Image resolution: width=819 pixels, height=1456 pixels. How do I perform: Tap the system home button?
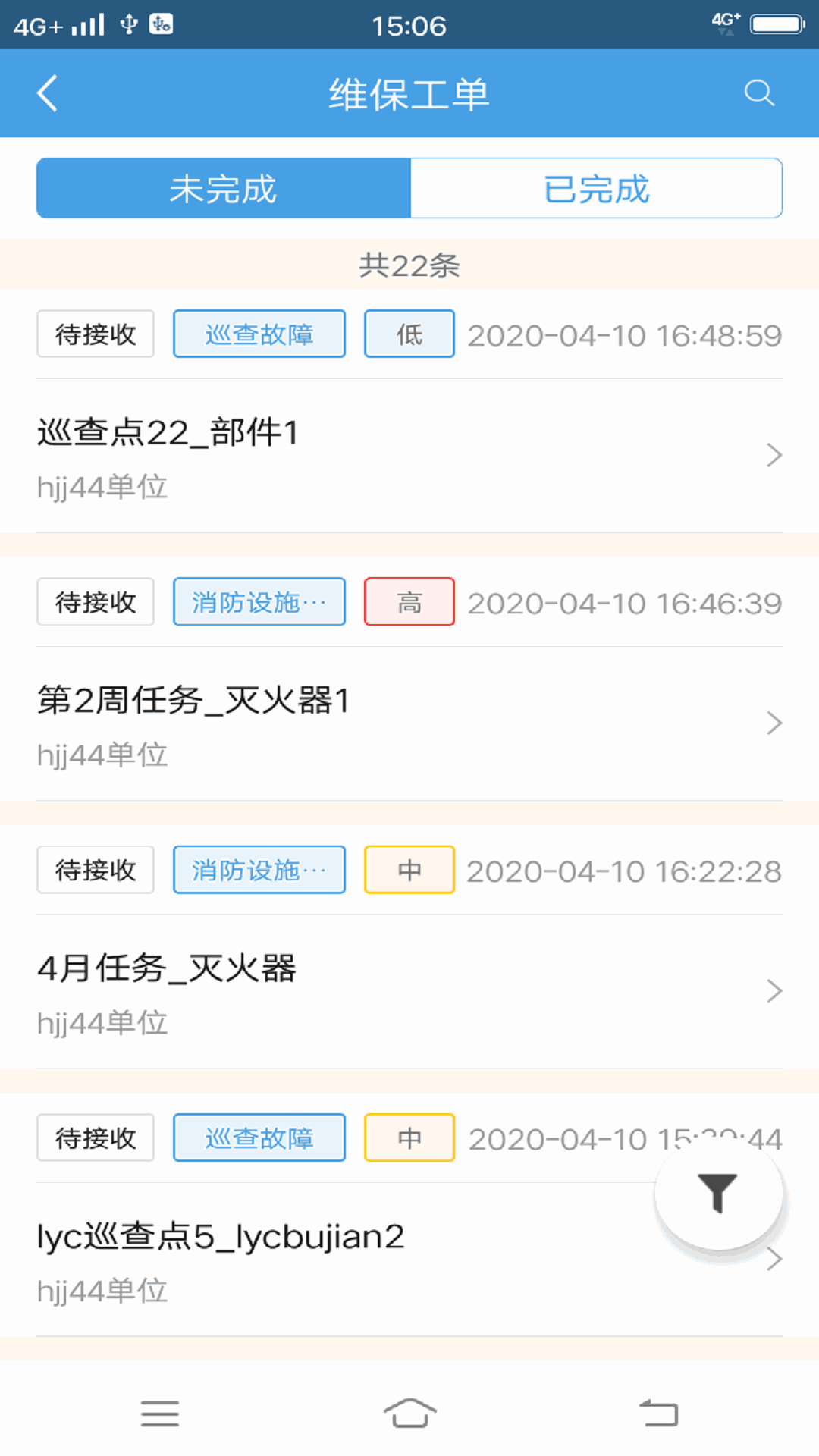click(x=409, y=1414)
